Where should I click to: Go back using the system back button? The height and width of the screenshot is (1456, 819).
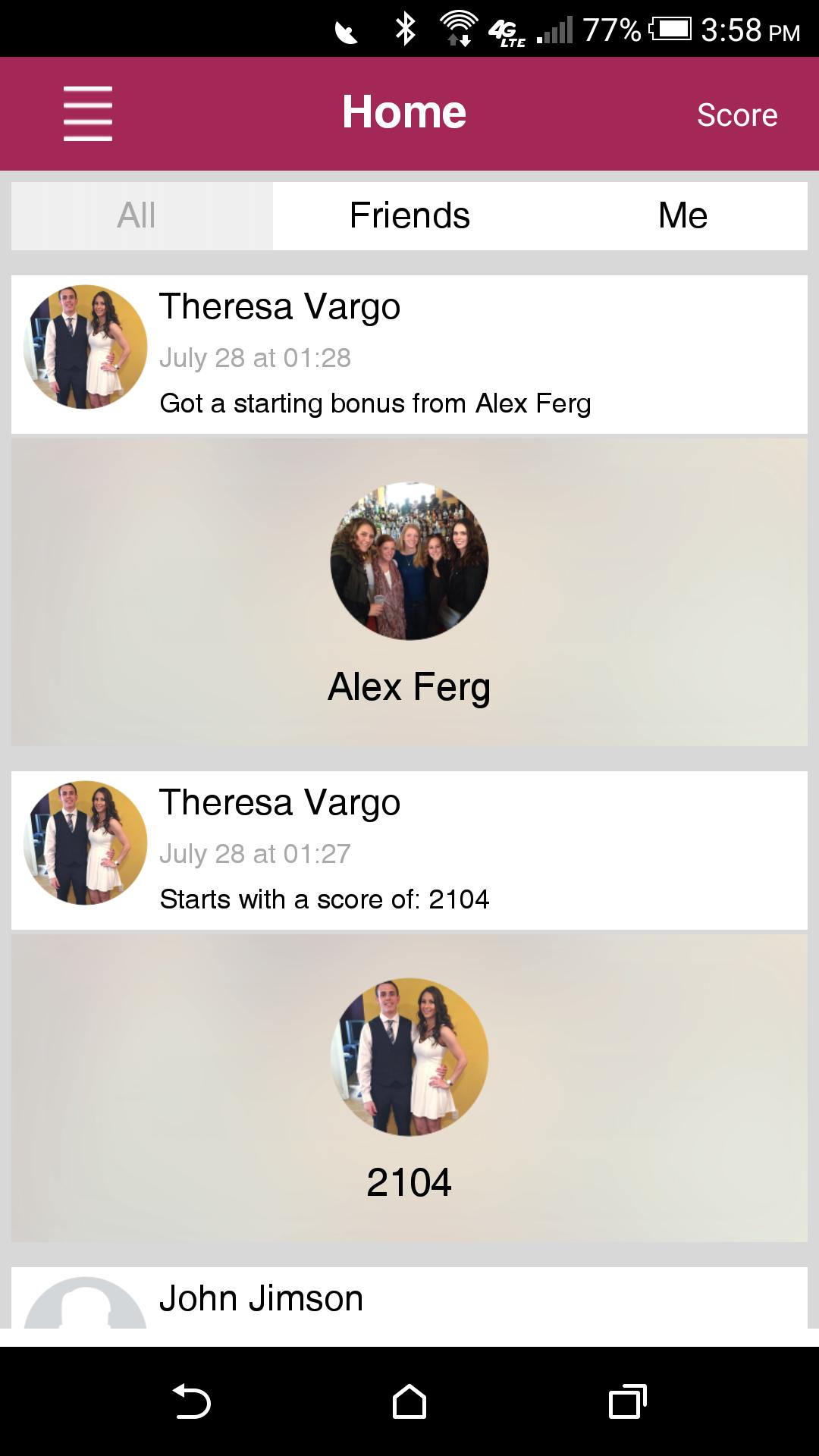(191, 1401)
